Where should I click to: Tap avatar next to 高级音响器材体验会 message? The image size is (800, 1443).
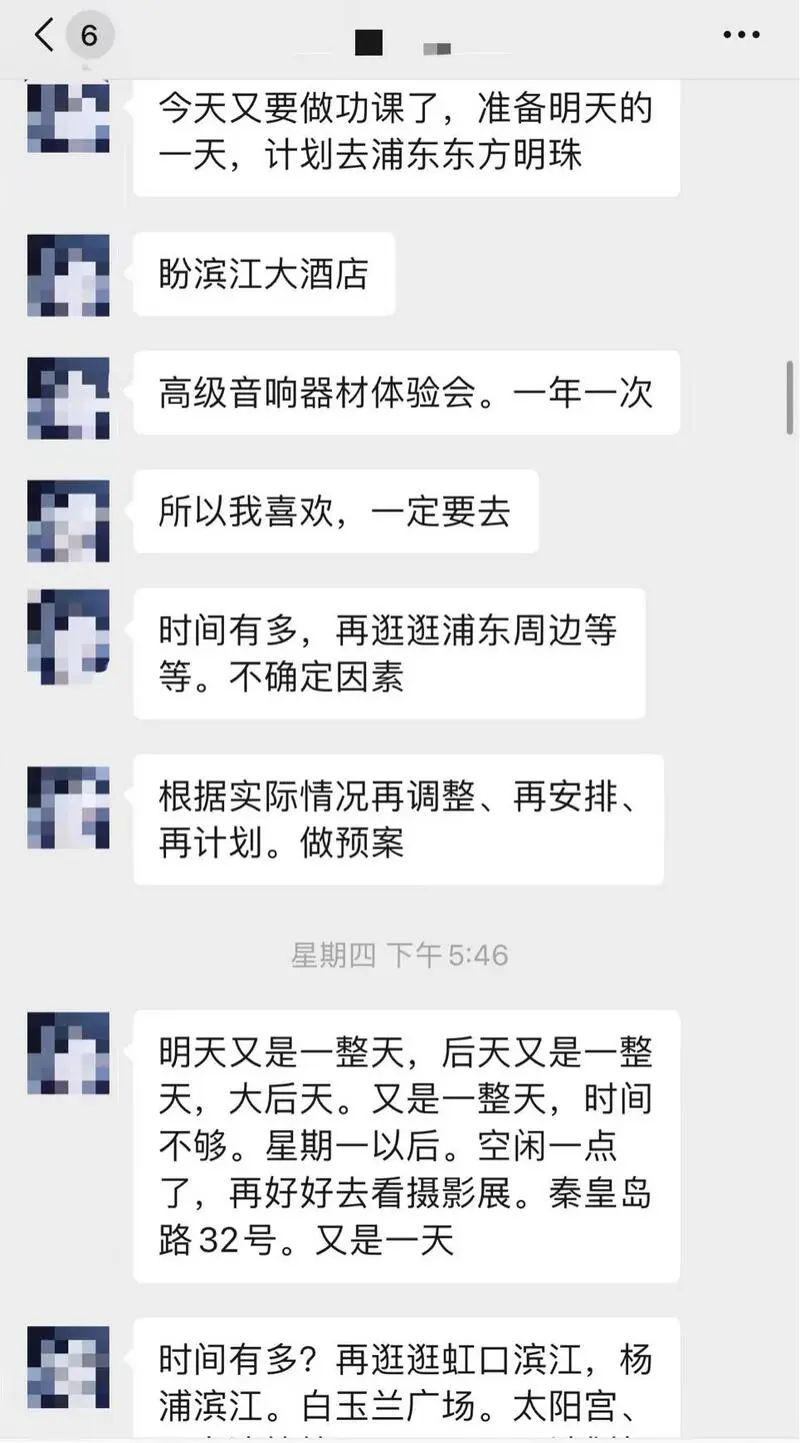point(68,397)
